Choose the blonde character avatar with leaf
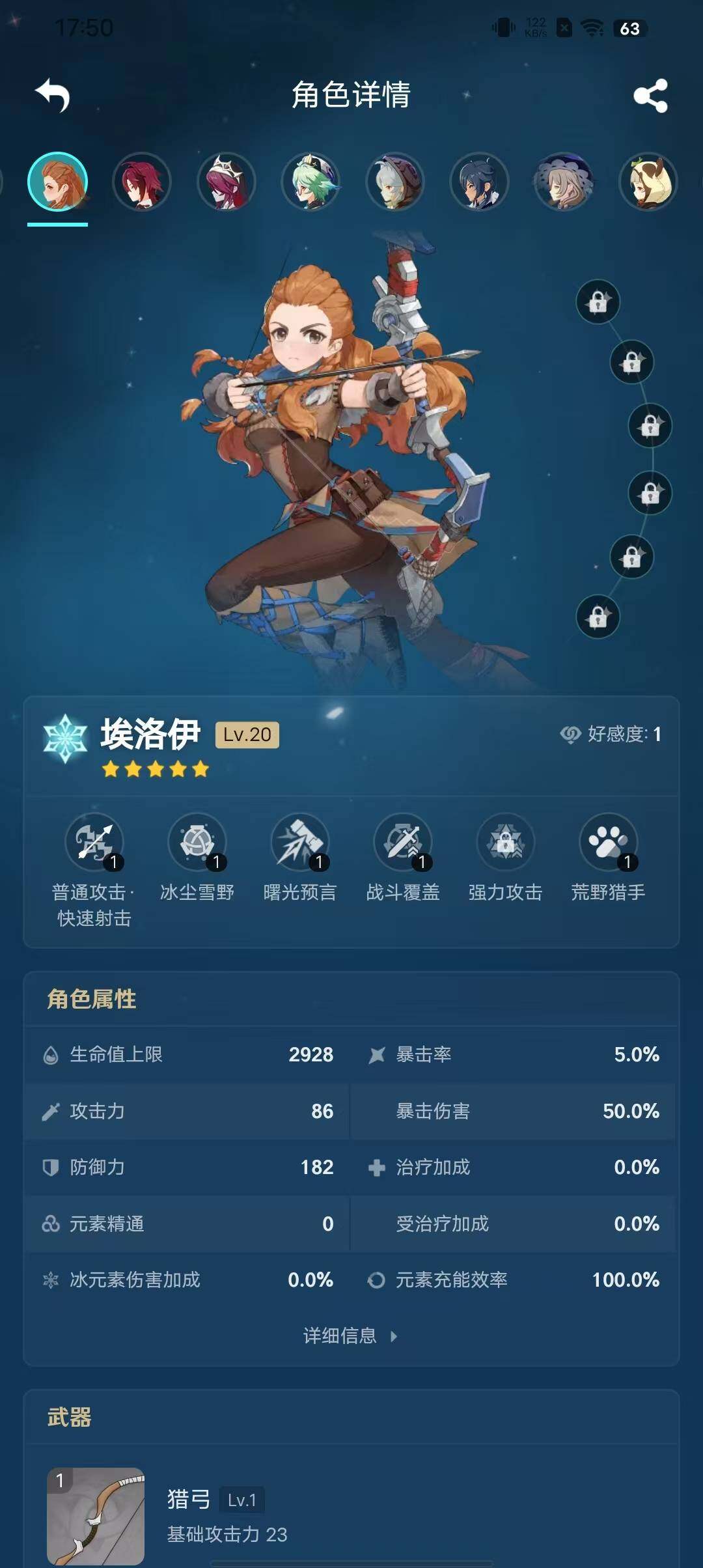The image size is (703, 1568). click(x=648, y=182)
